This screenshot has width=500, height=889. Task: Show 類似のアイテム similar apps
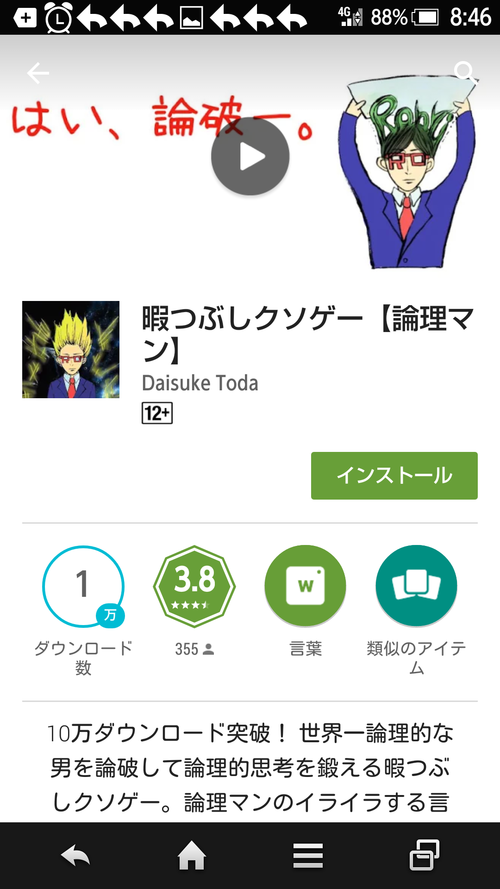[x=417, y=586]
